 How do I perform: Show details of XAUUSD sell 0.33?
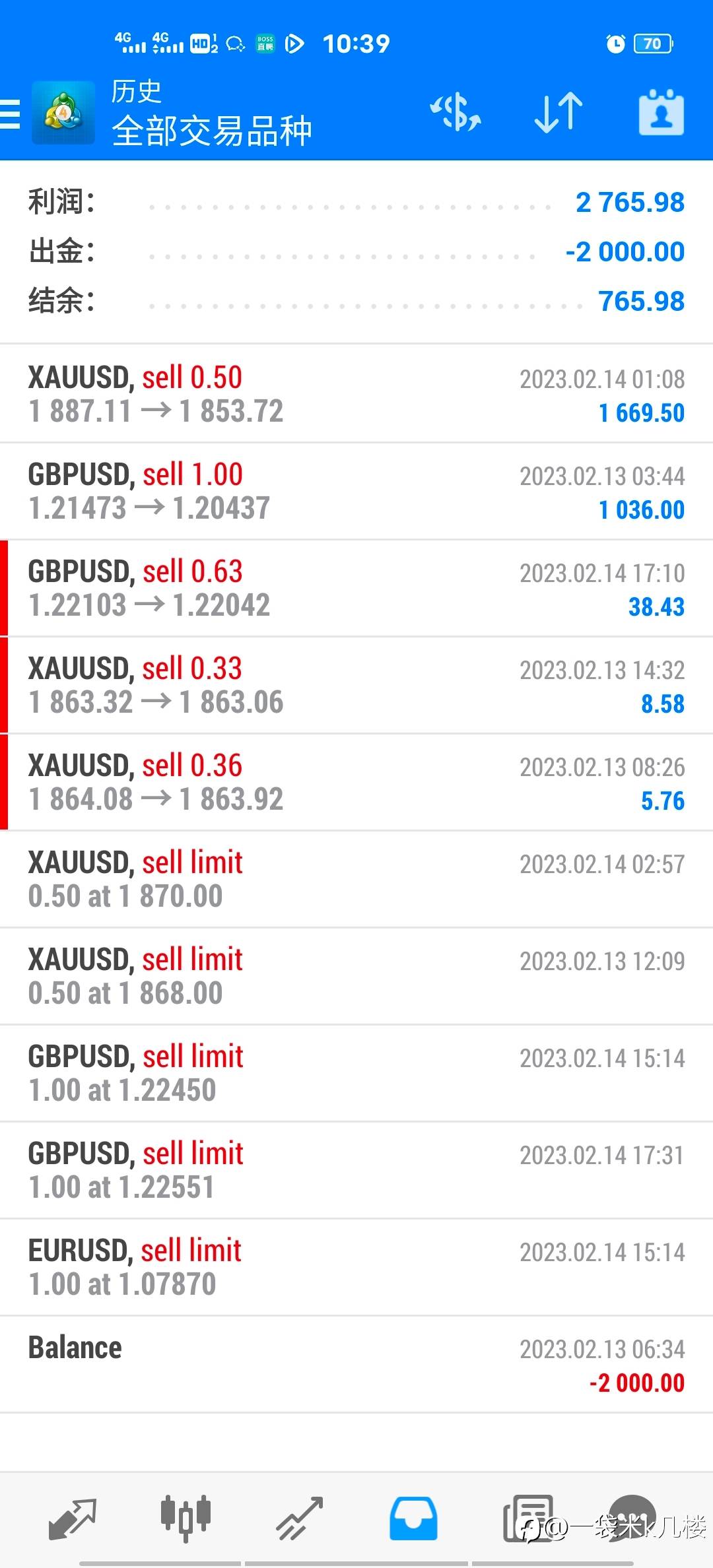356,685
